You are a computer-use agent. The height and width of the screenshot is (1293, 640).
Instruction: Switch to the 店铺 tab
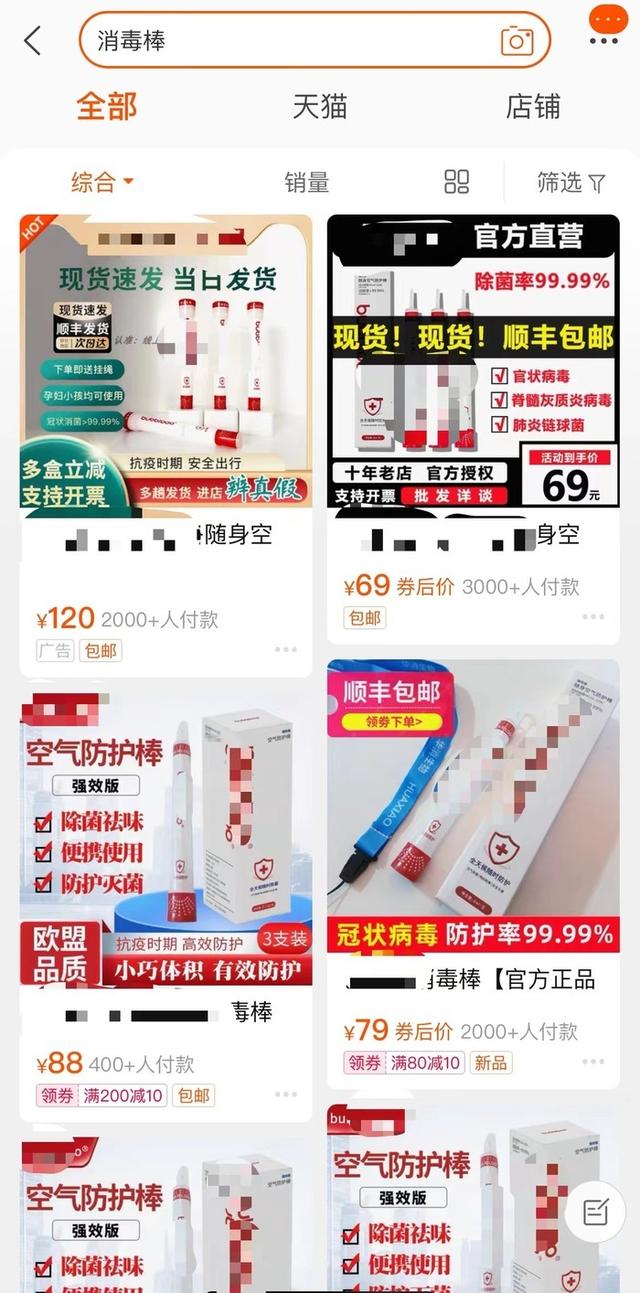point(532,106)
